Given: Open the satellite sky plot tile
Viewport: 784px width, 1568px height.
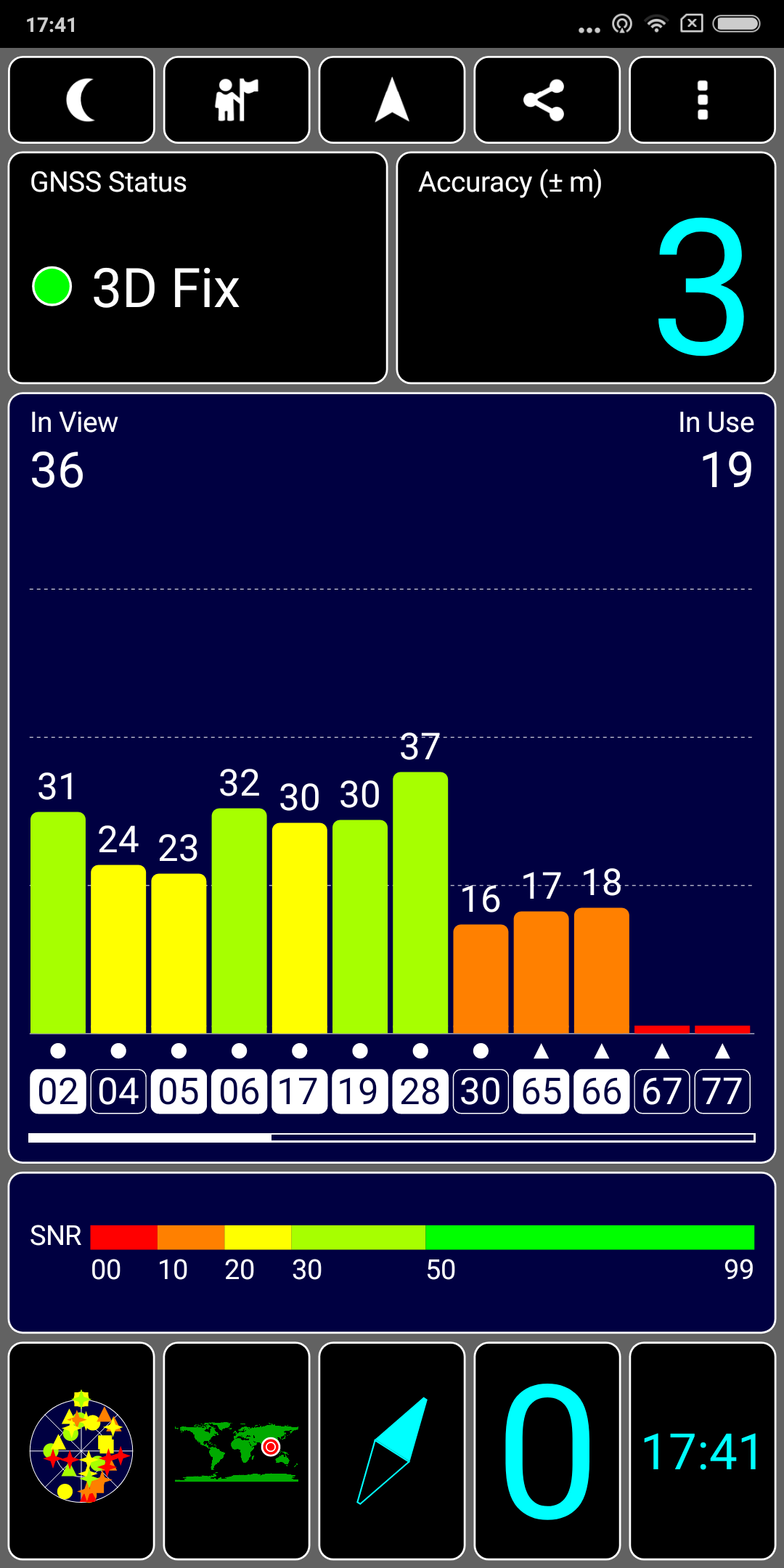Looking at the screenshot, I should (81, 1450).
